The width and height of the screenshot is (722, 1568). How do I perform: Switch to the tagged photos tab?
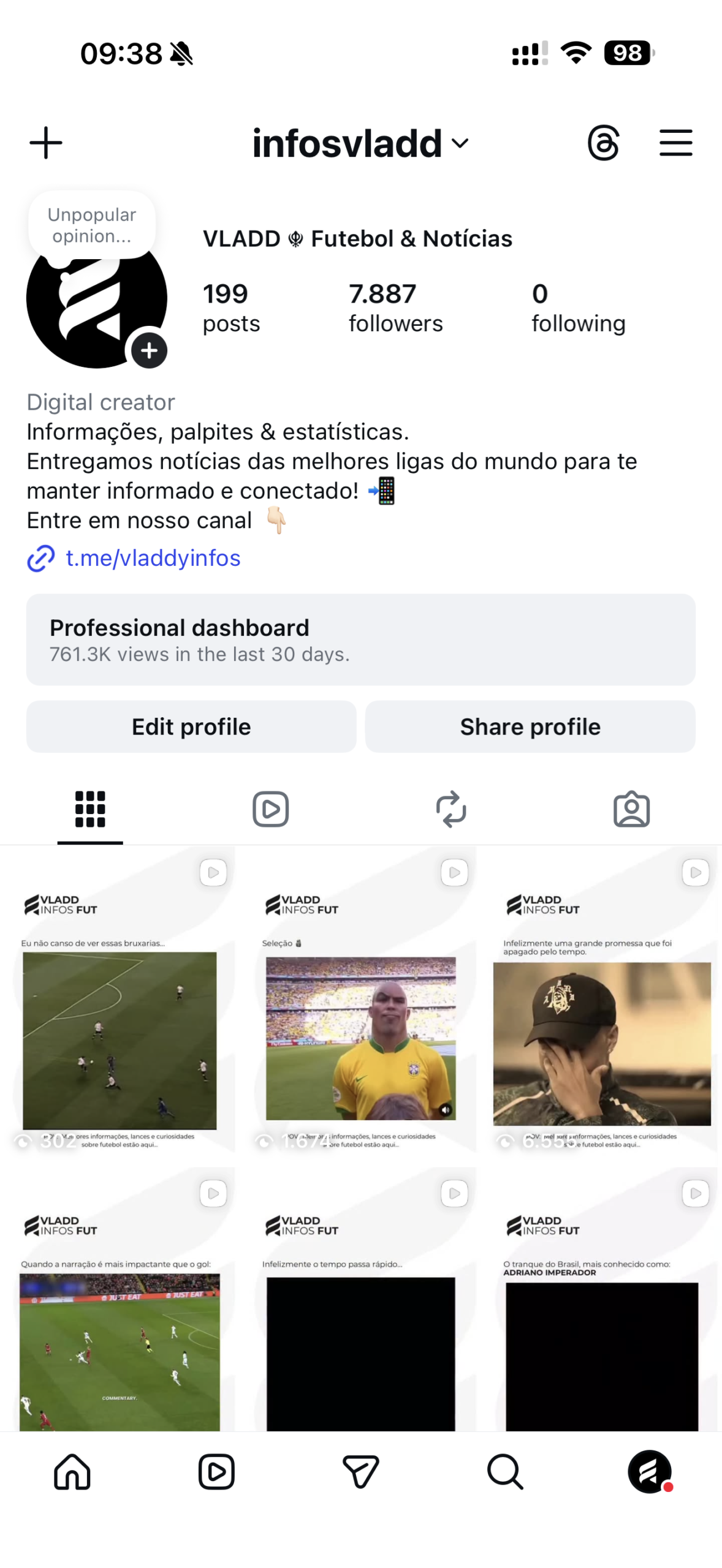pos(631,809)
